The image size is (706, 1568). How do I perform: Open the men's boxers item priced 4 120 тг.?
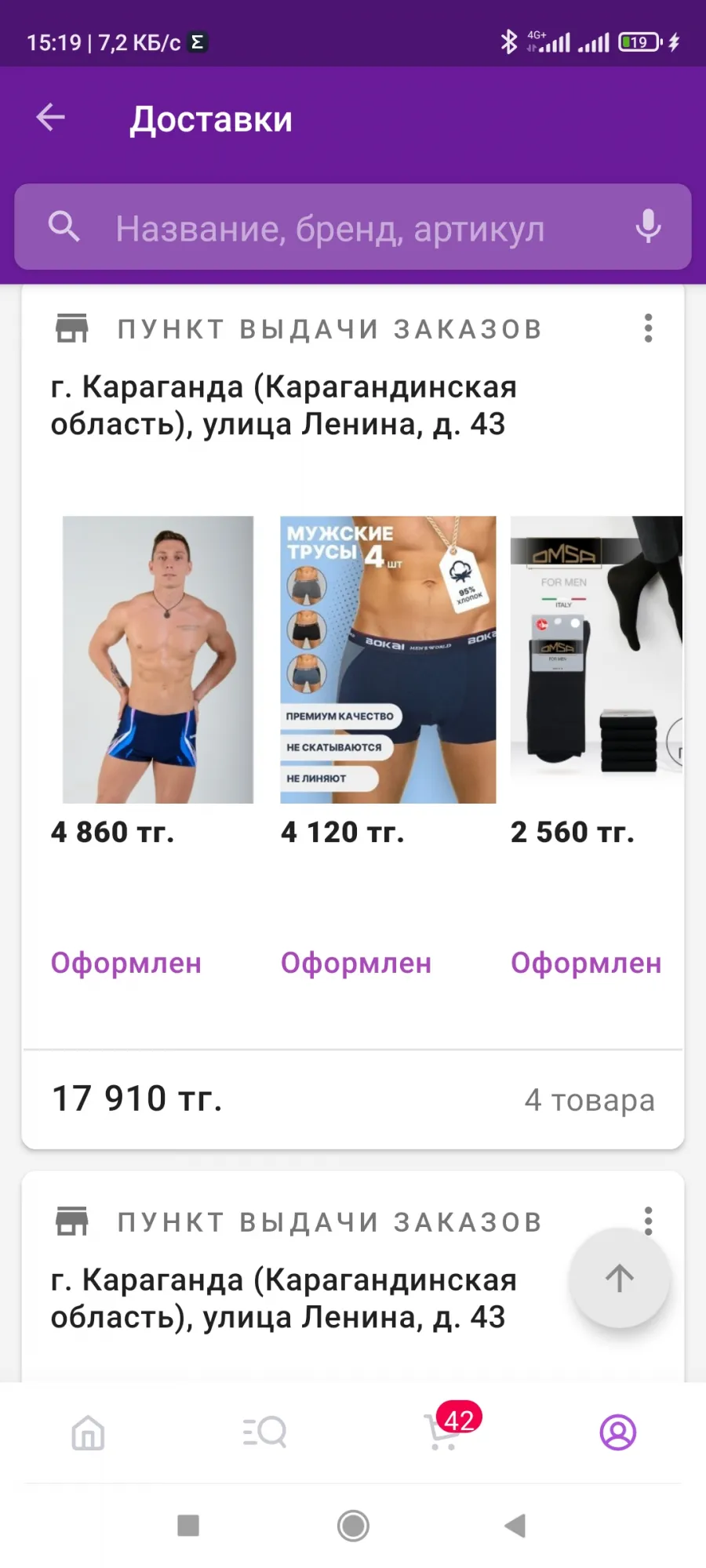(x=388, y=659)
